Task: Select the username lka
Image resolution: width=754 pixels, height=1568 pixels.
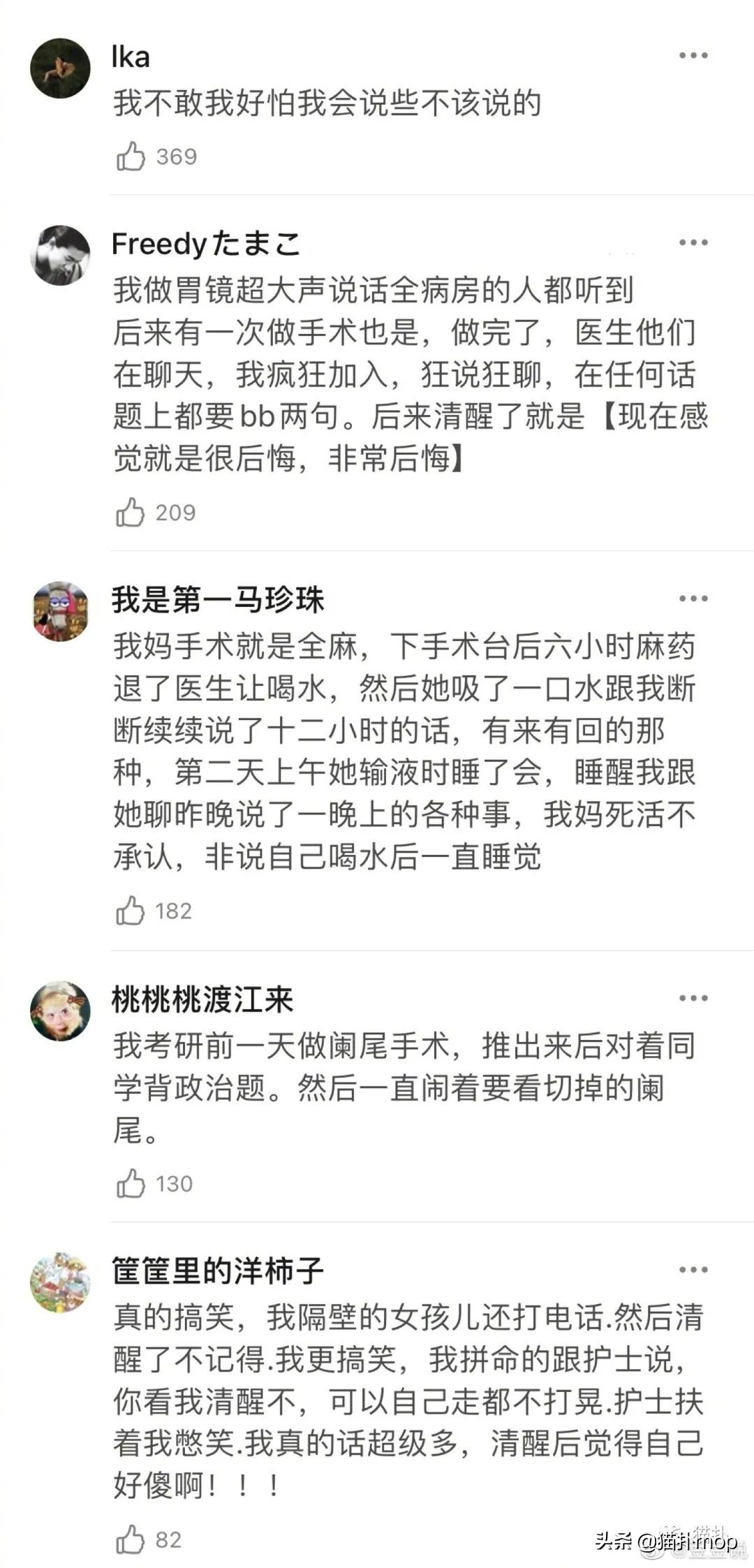Action: pyautogui.click(x=132, y=57)
